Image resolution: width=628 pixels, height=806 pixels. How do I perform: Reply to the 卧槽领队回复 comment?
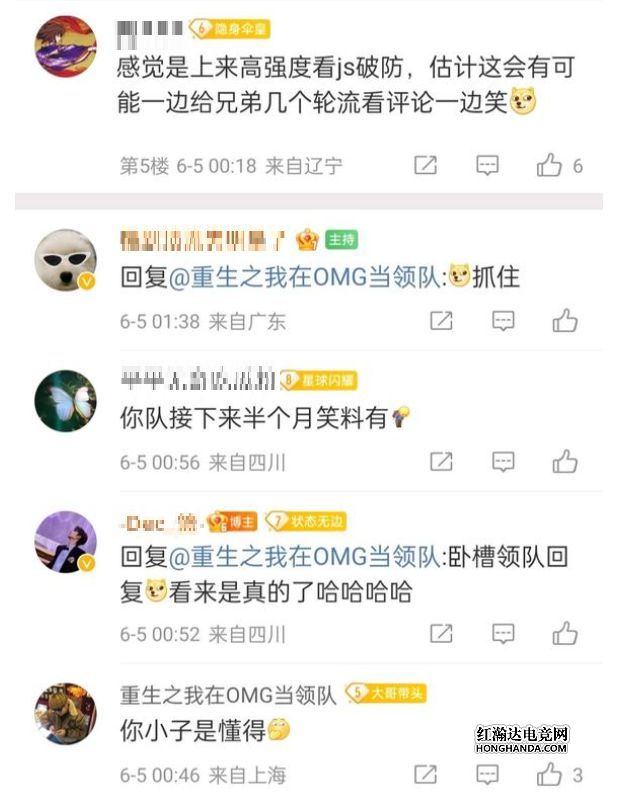pyautogui.click(x=503, y=633)
